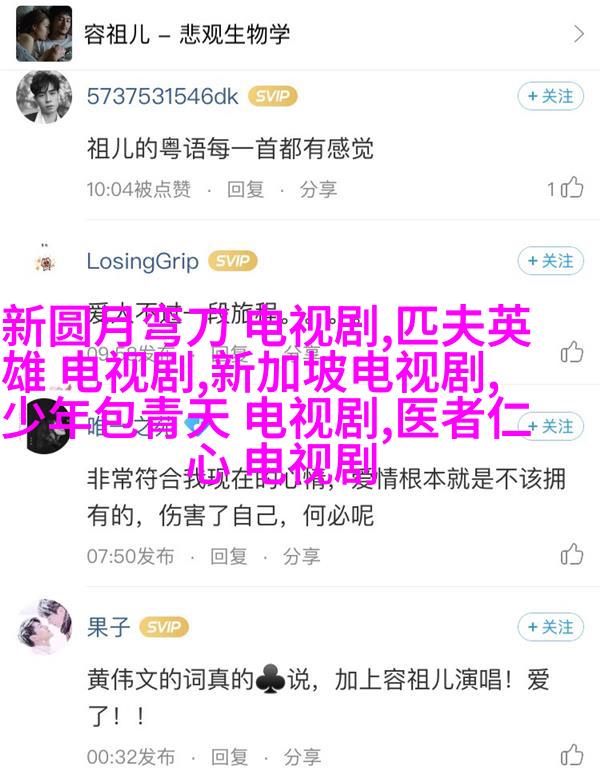Open LosingGrip's profile avatar
This screenshot has height=778, width=600.
(x=44, y=262)
